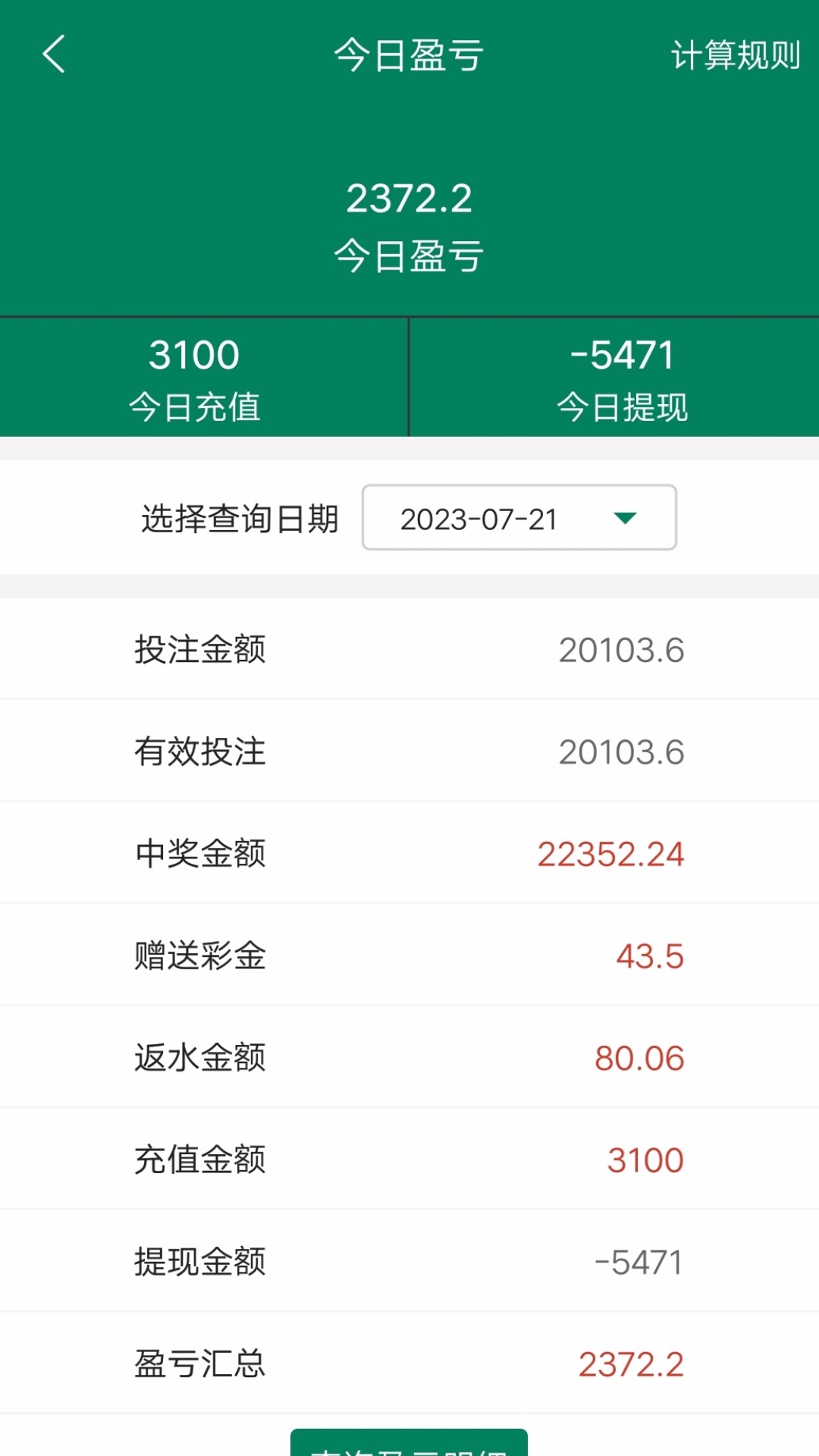Open 计算规则 calculation rules

pos(735,55)
